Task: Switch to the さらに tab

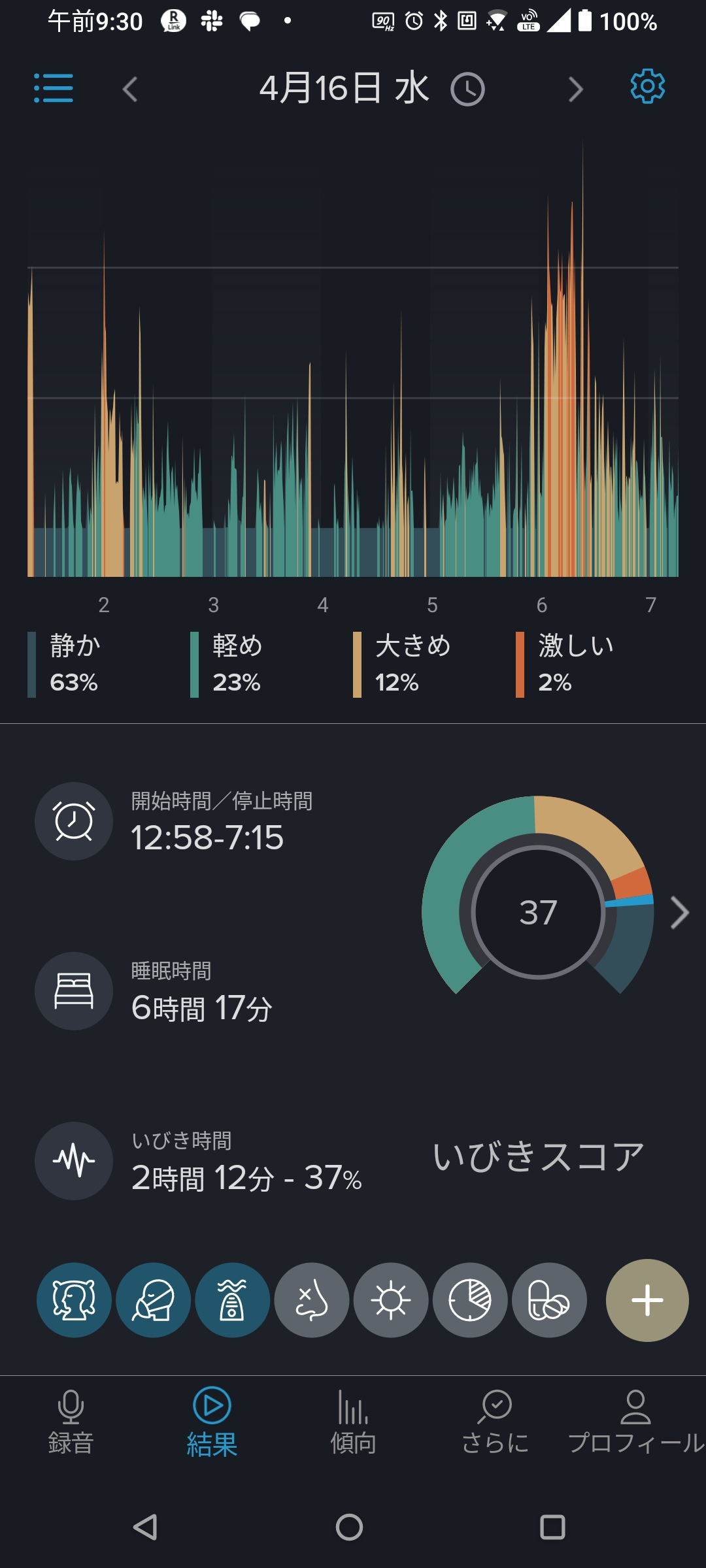Action: click(496, 1422)
